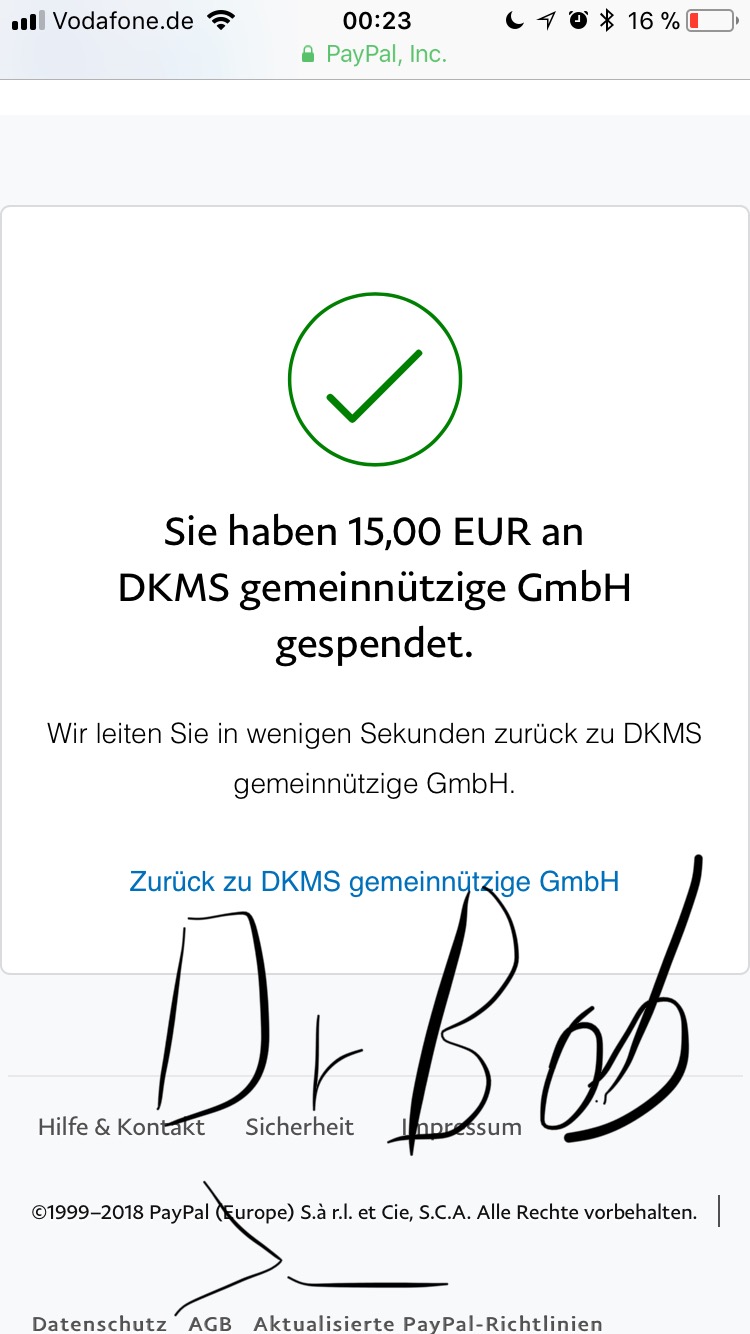The image size is (750, 1334).
Task: Return via Zurück zu DKMS gemeinnützige GmbH link
Action: [x=374, y=882]
